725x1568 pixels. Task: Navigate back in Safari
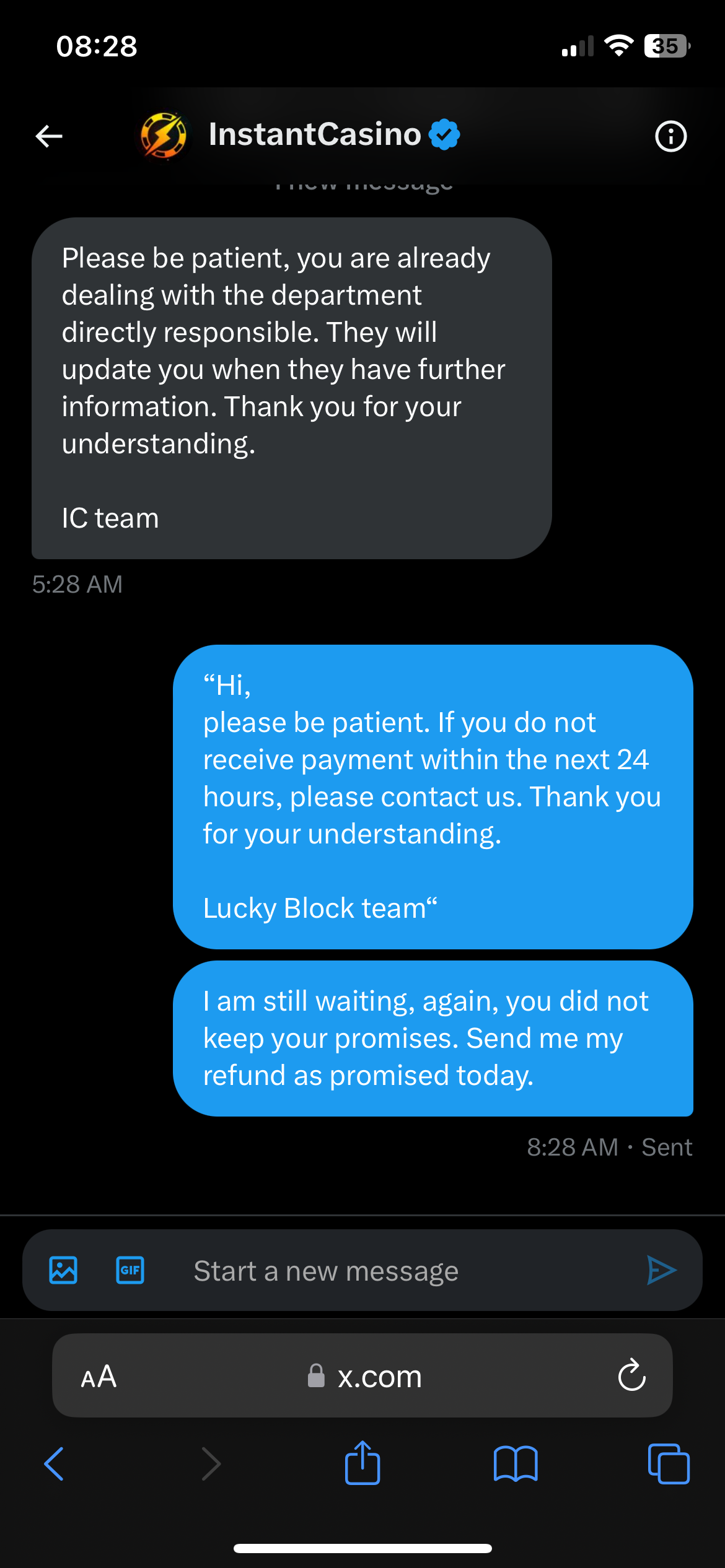54,1464
